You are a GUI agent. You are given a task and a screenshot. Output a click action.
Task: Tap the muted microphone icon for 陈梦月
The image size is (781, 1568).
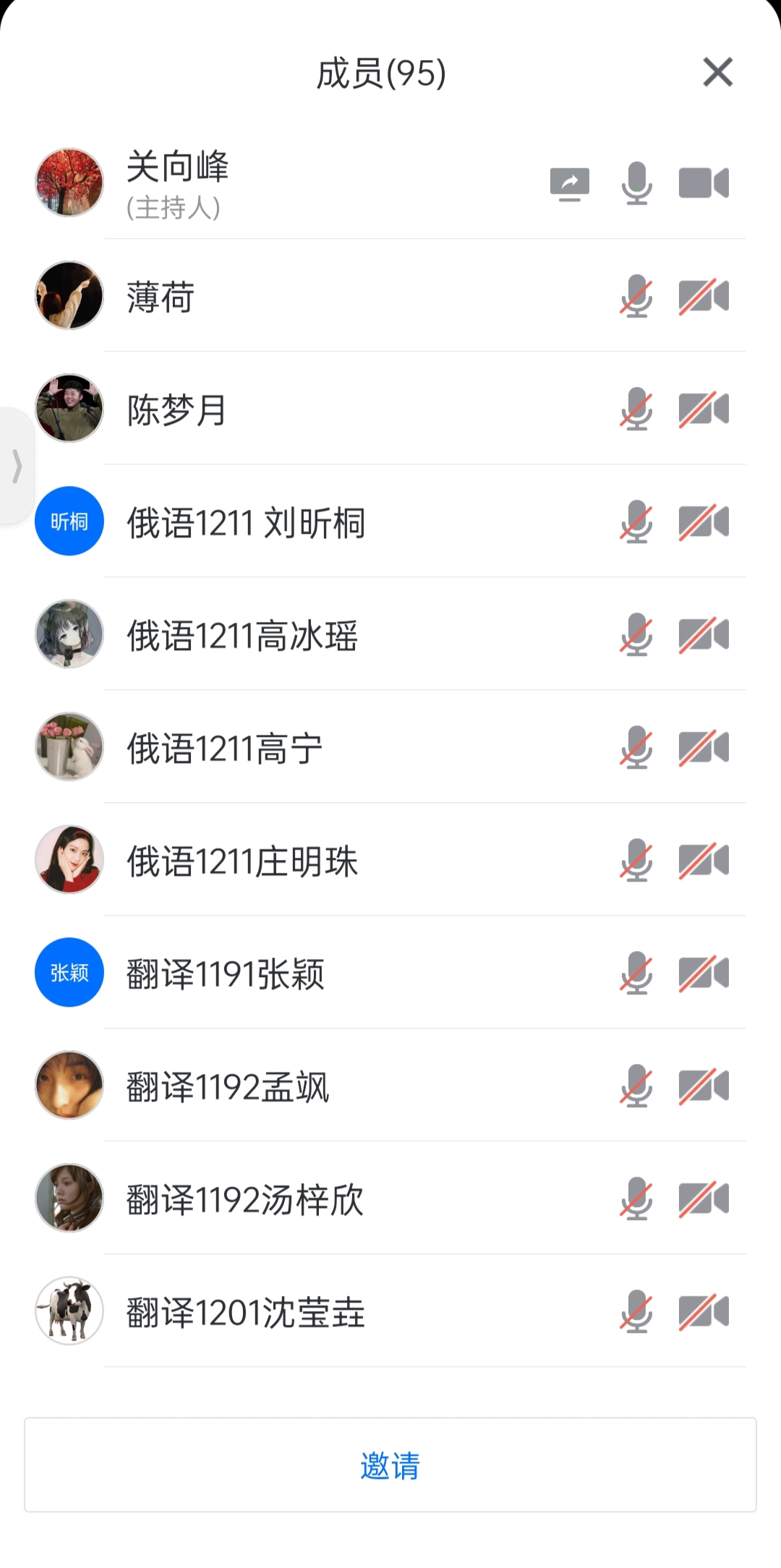pyautogui.click(x=636, y=409)
